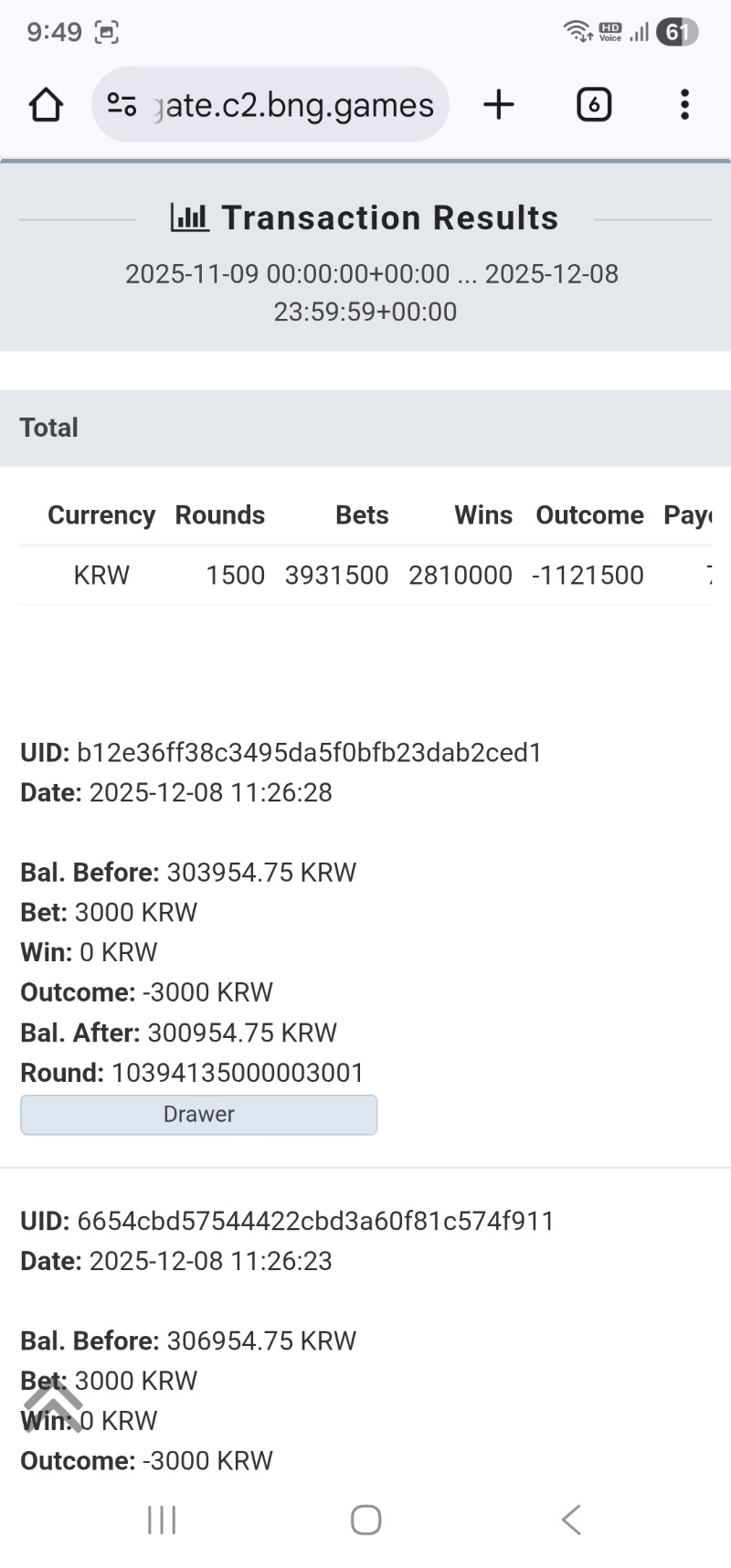Screen dimensions: 731x1568
Task: Jump back to top with the up-arrow button
Action: point(53,1405)
